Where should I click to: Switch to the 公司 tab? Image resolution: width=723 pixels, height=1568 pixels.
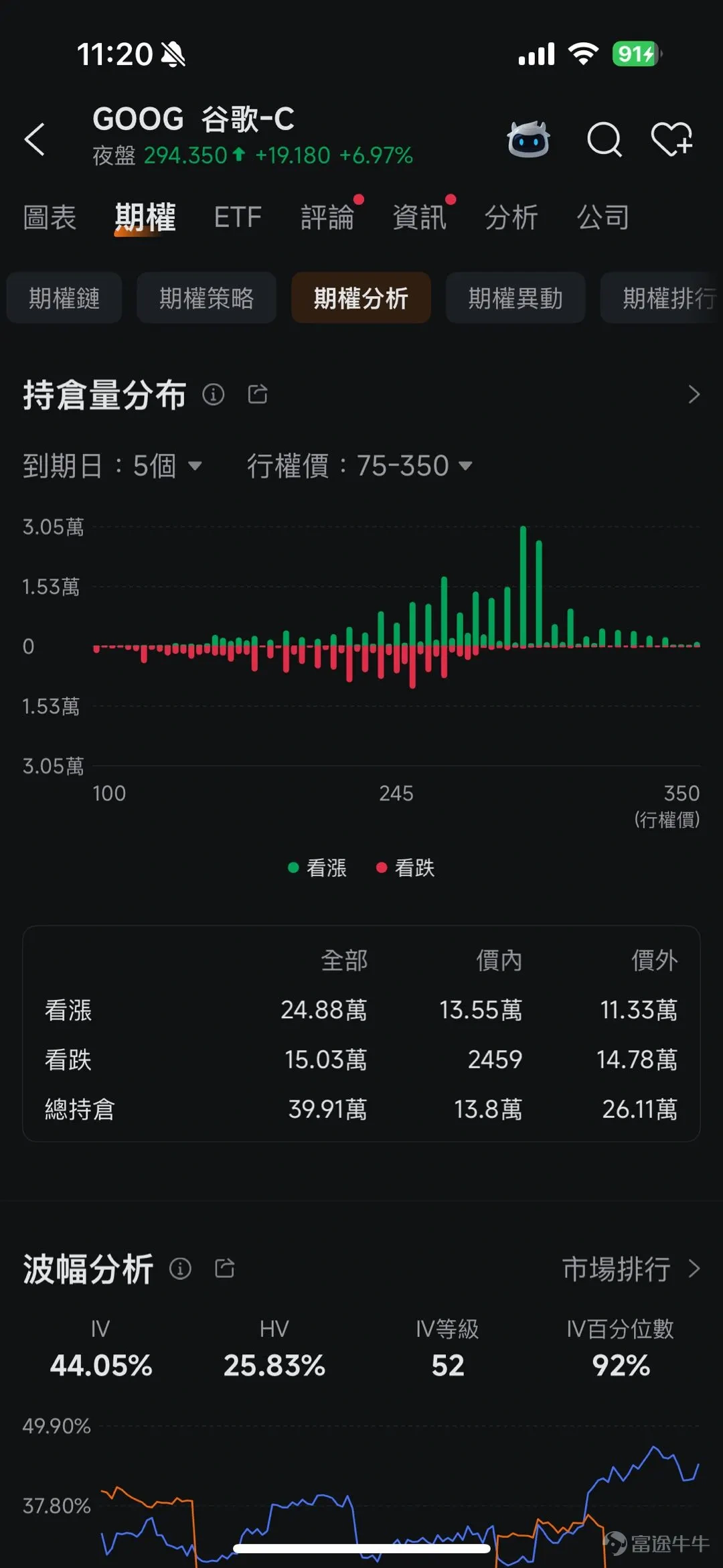click(x=603, y=218)
